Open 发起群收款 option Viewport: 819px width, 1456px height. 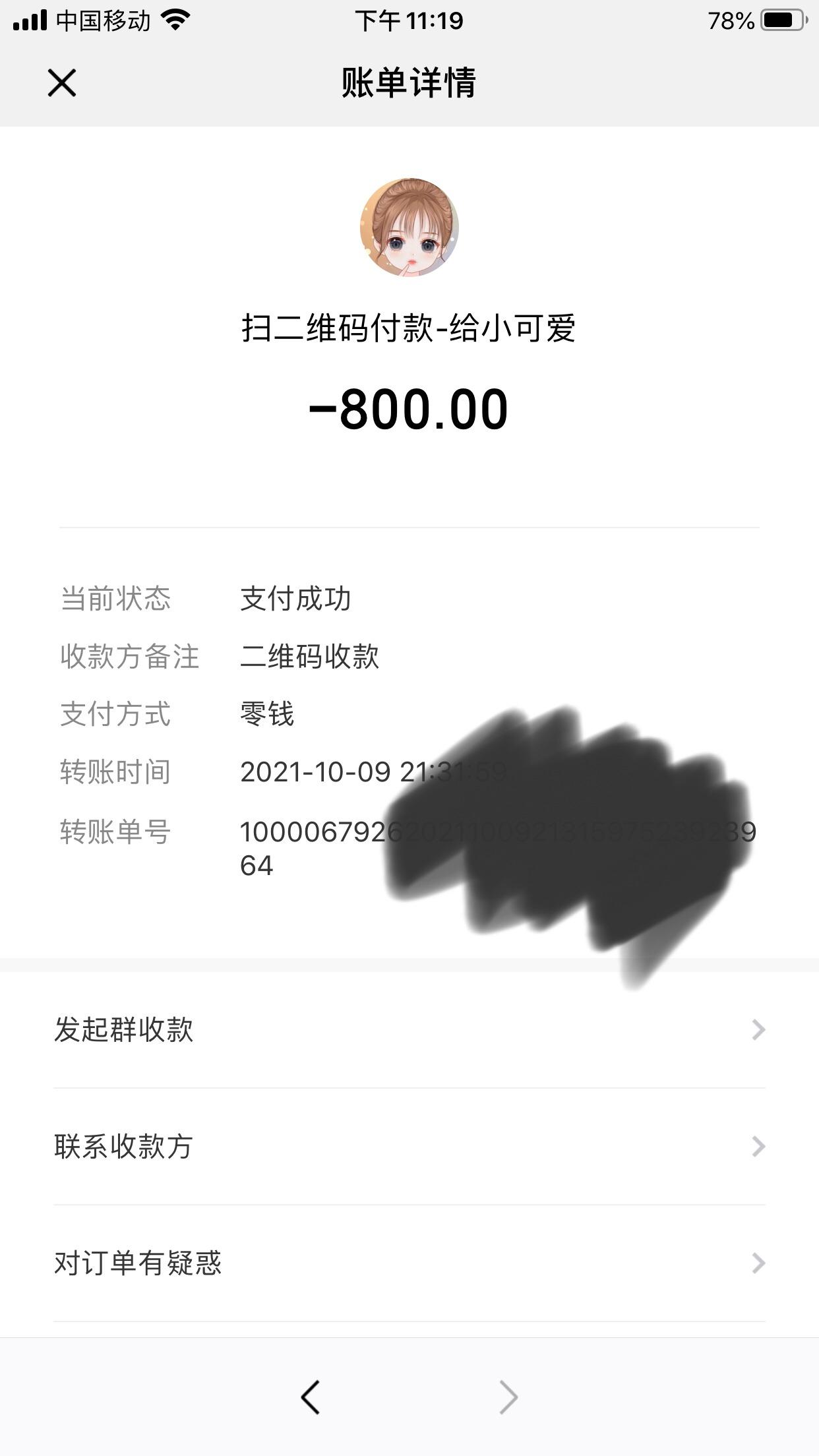click(409, 1029)
